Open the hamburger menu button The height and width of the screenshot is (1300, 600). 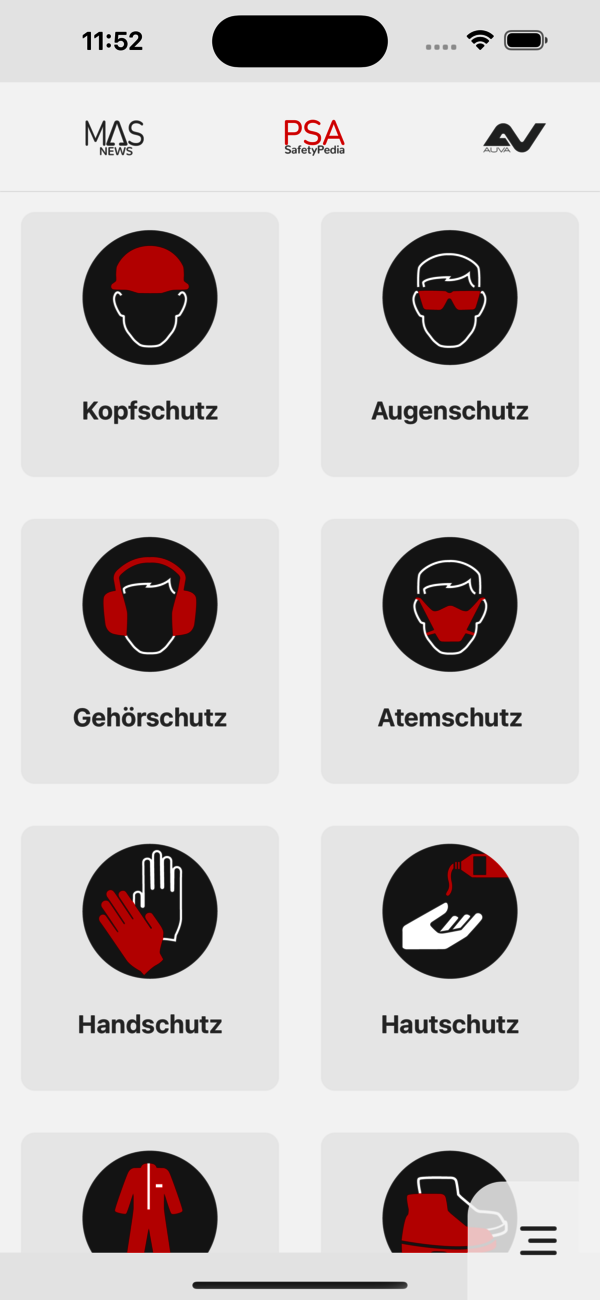[538, 1240]
